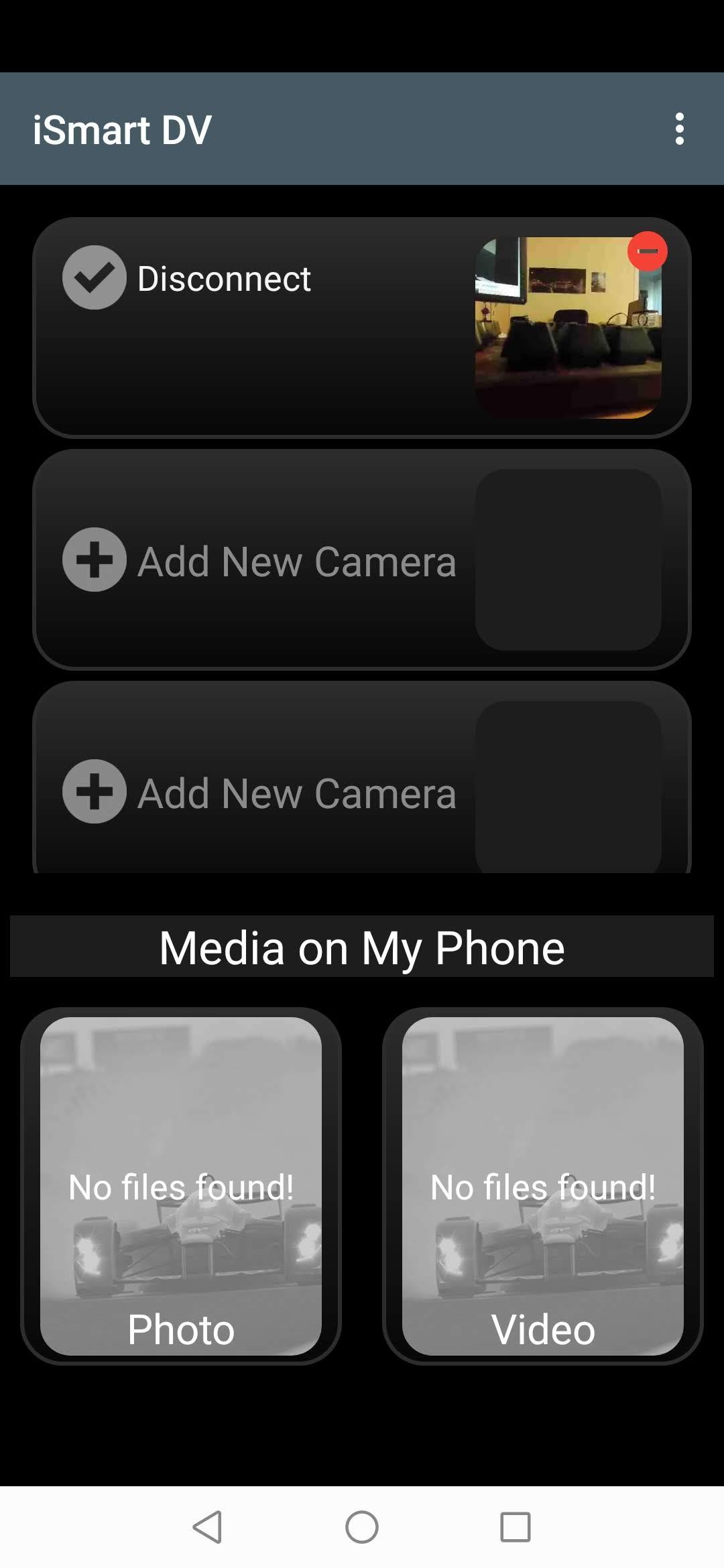Image resolution: width=724 pixels, height=1568 pixels.
Task: Open the Photo media folder
Action: (181, 1186)
